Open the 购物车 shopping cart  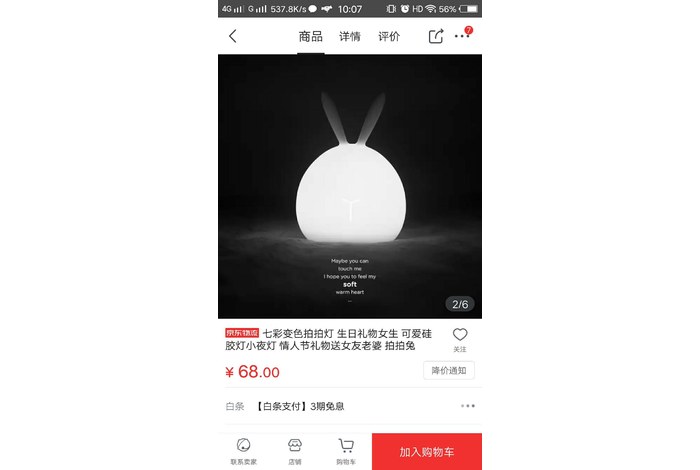point(346,451)
